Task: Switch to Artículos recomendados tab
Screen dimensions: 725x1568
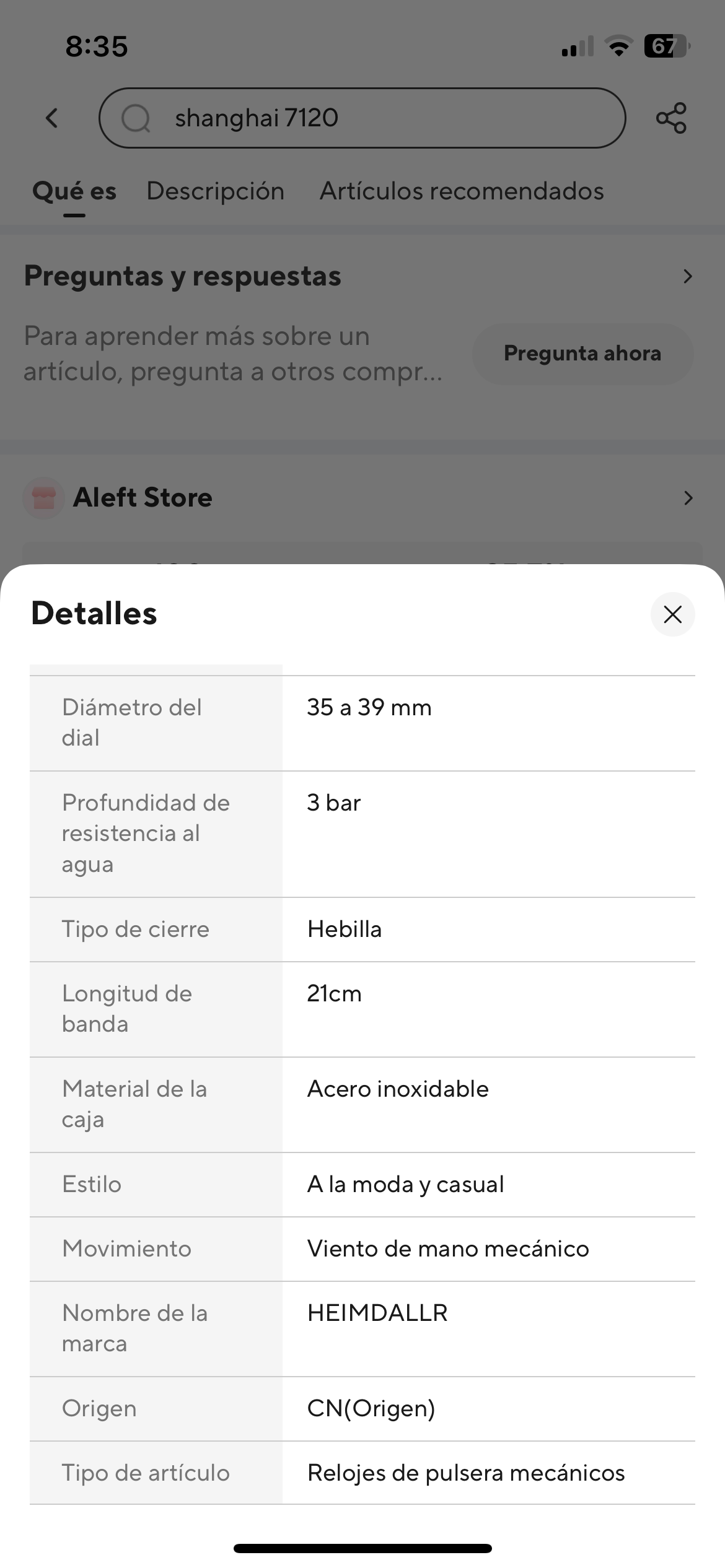Action: click(462, 191)
